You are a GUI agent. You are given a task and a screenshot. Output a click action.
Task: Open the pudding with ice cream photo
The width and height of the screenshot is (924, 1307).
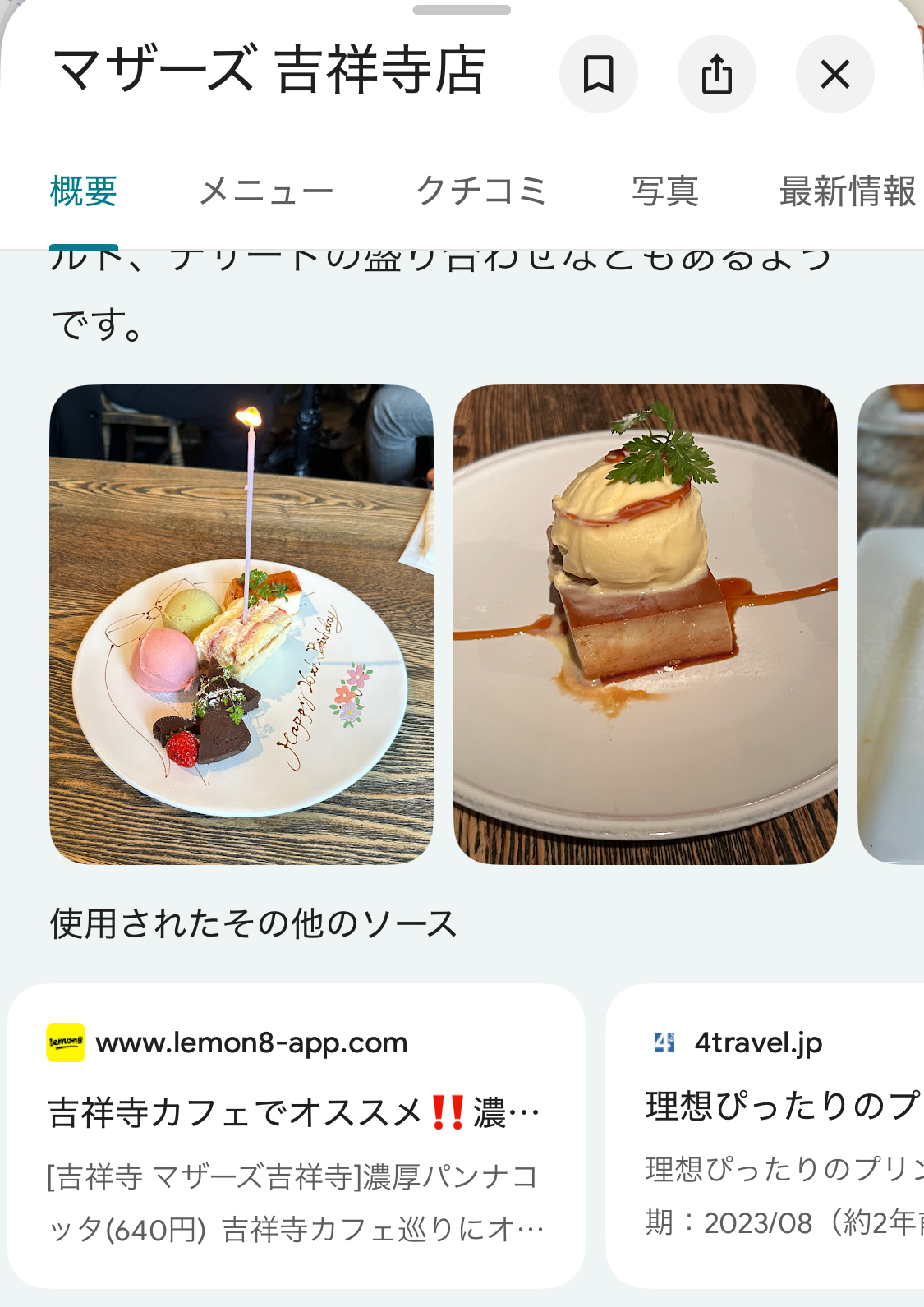645,624
